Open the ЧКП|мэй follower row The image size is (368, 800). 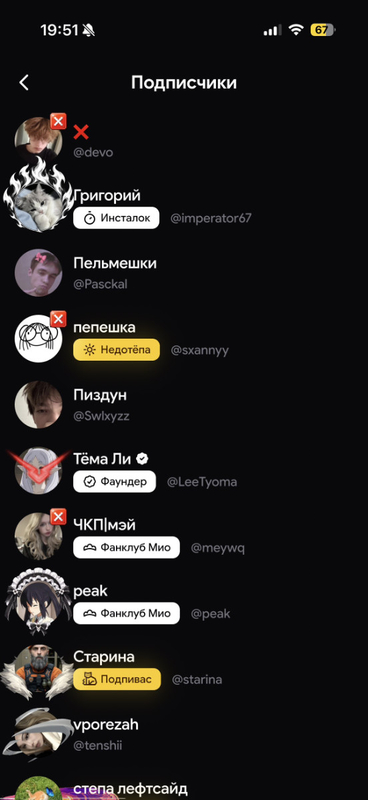tap(184, 536)
